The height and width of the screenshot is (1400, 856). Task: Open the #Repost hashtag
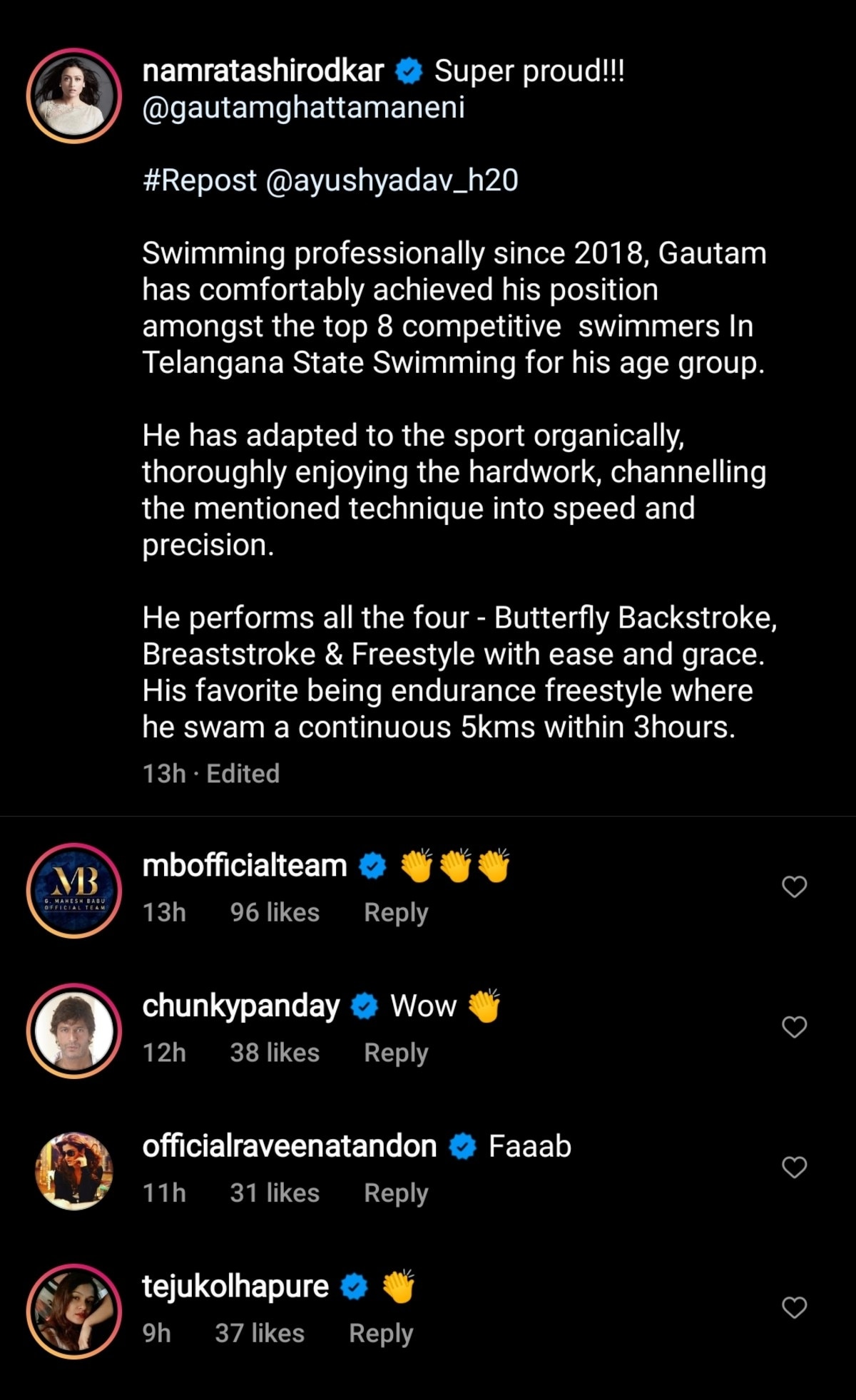tap(199, 180)
